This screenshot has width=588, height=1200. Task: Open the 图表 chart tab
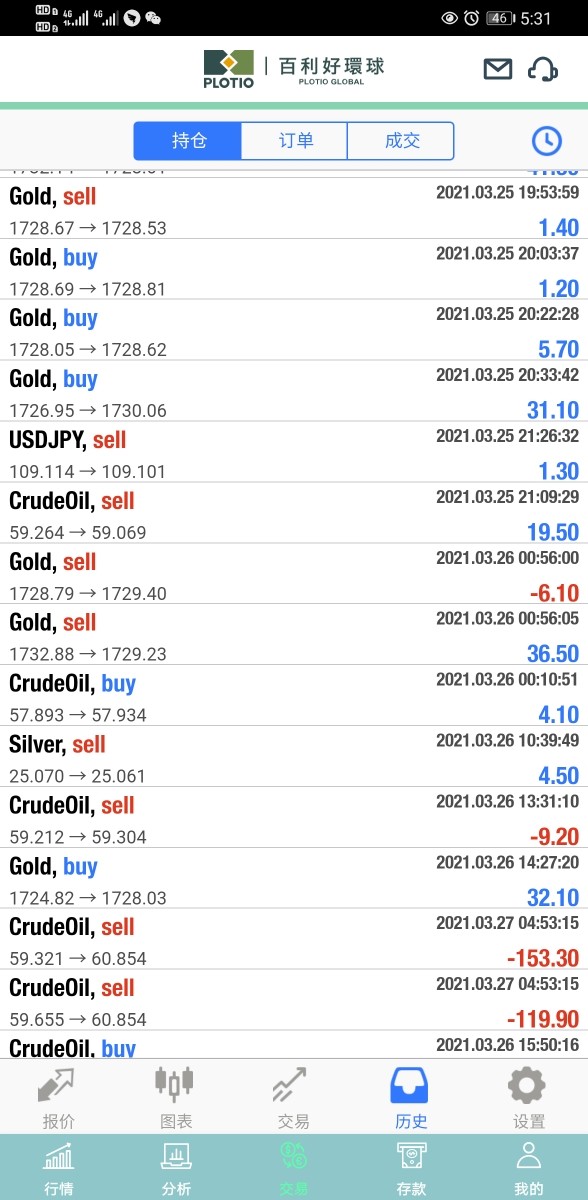click(x=175, y=1098)
